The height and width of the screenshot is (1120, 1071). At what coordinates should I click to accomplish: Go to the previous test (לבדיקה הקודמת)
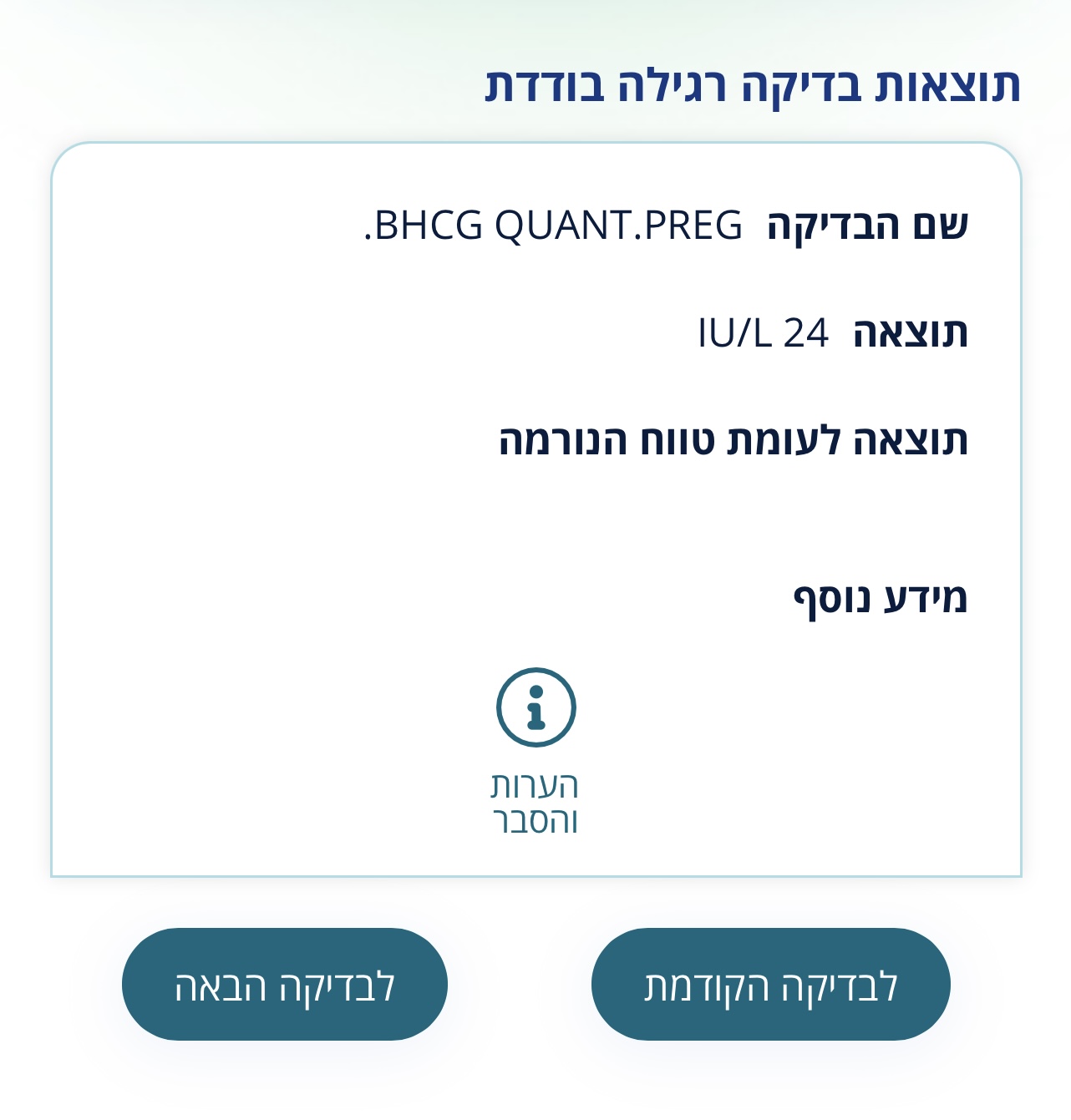(x=770, y=985)
